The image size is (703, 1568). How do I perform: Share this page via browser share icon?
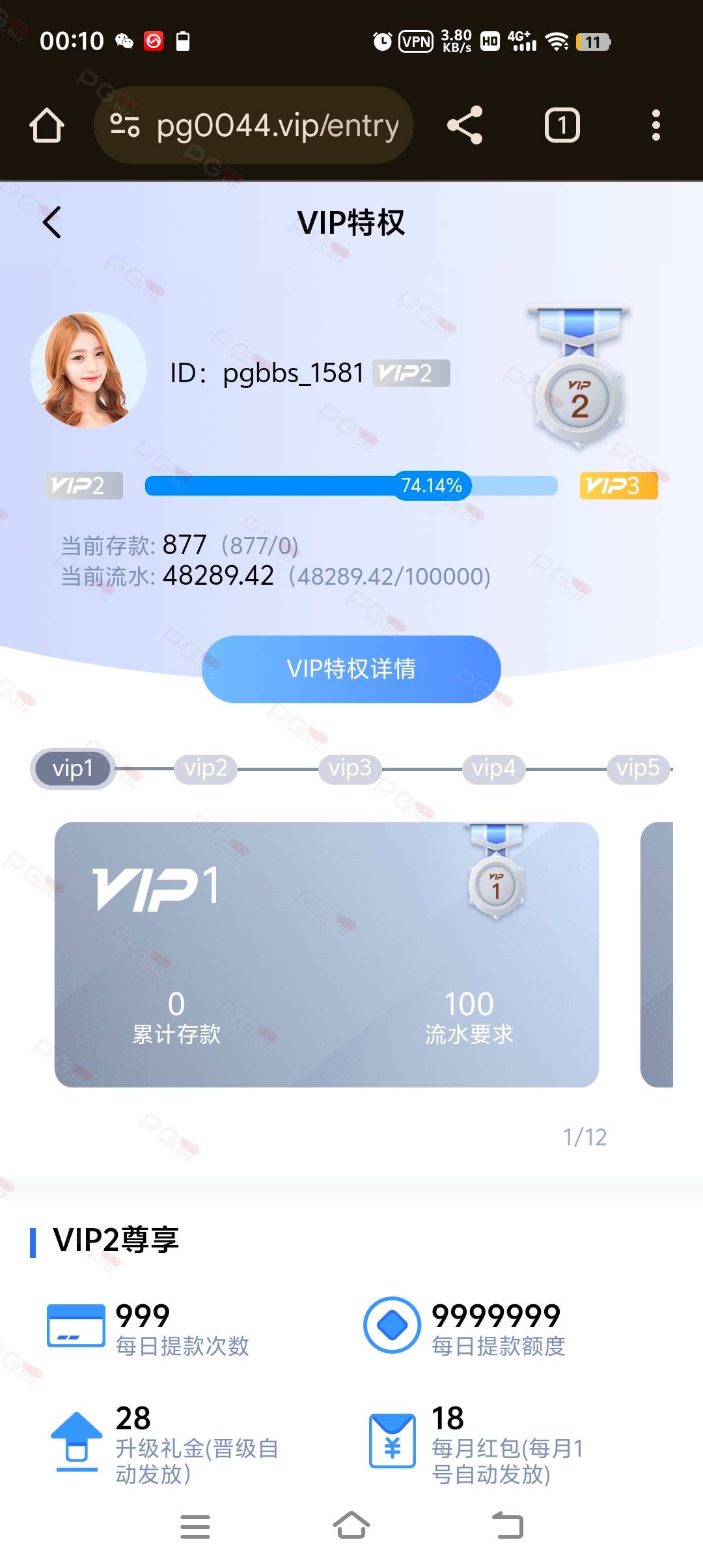(465, 125)
